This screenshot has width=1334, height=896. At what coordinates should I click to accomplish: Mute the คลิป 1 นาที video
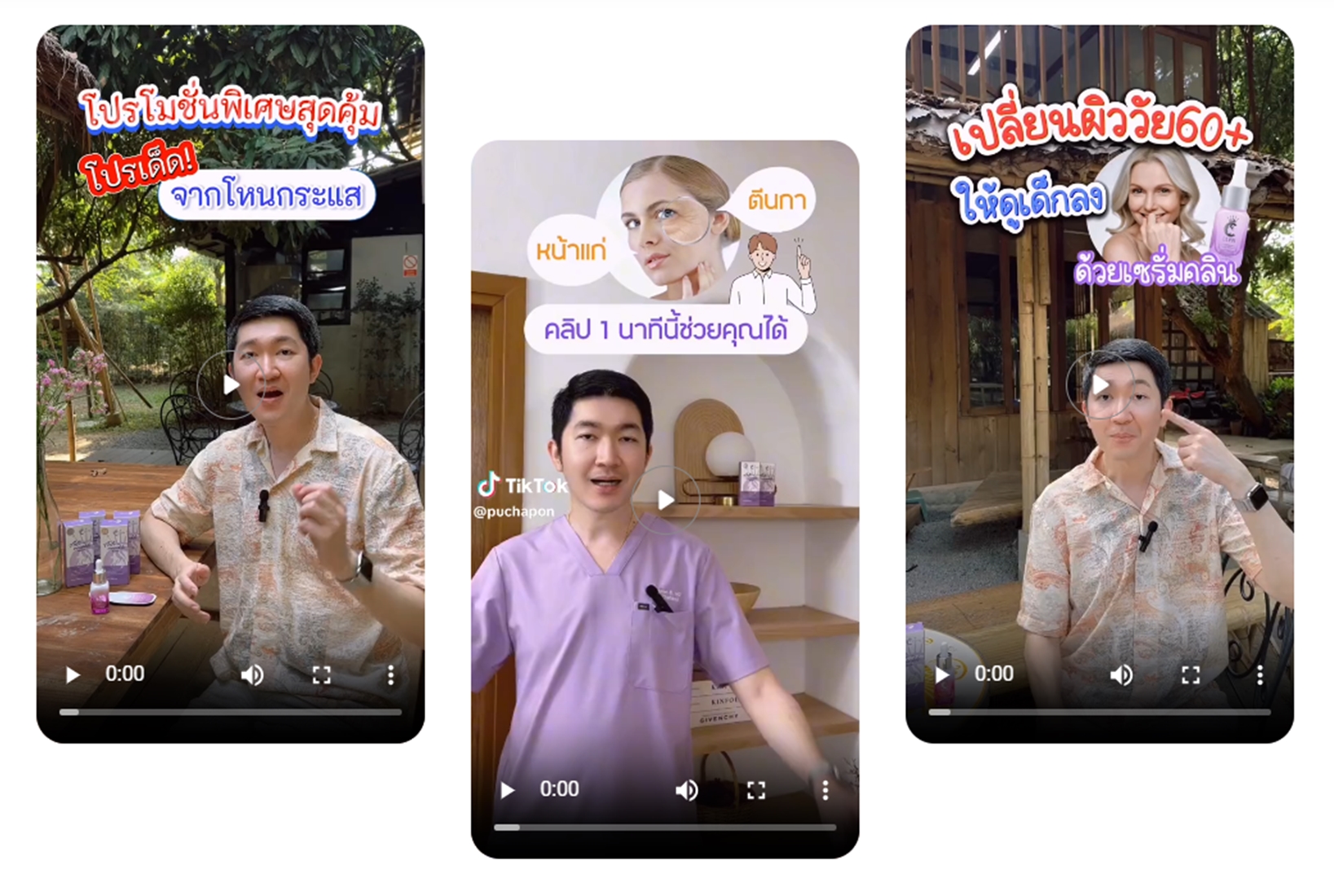(687, 790)
